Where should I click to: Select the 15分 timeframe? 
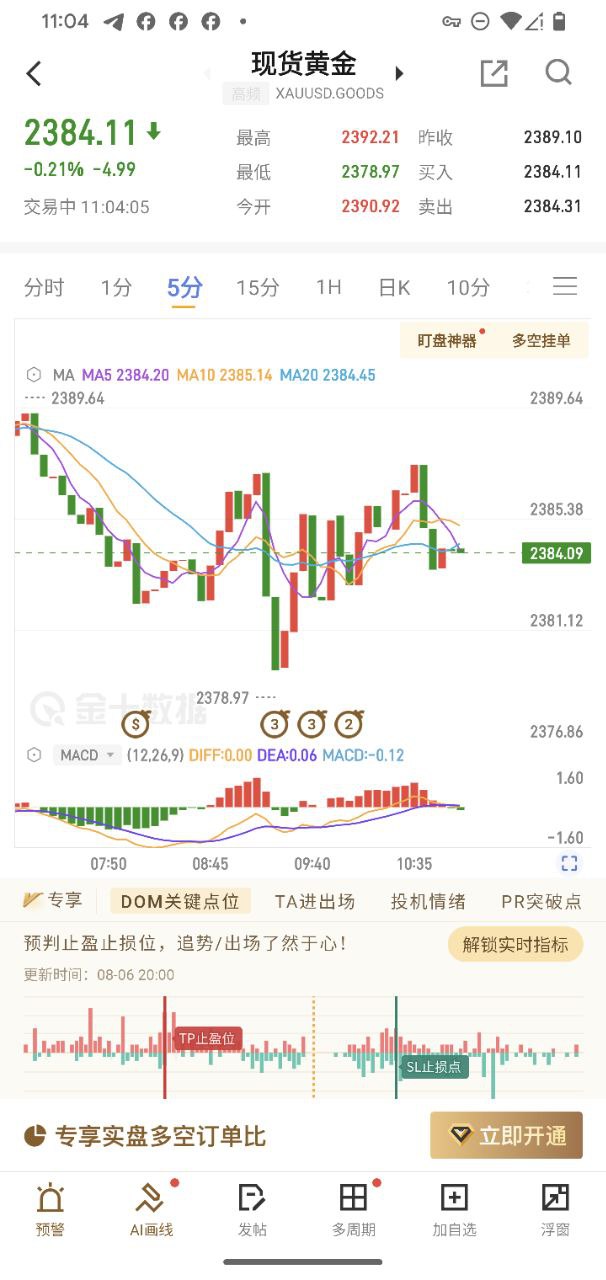pyautogui.click(x=257, y=288)
